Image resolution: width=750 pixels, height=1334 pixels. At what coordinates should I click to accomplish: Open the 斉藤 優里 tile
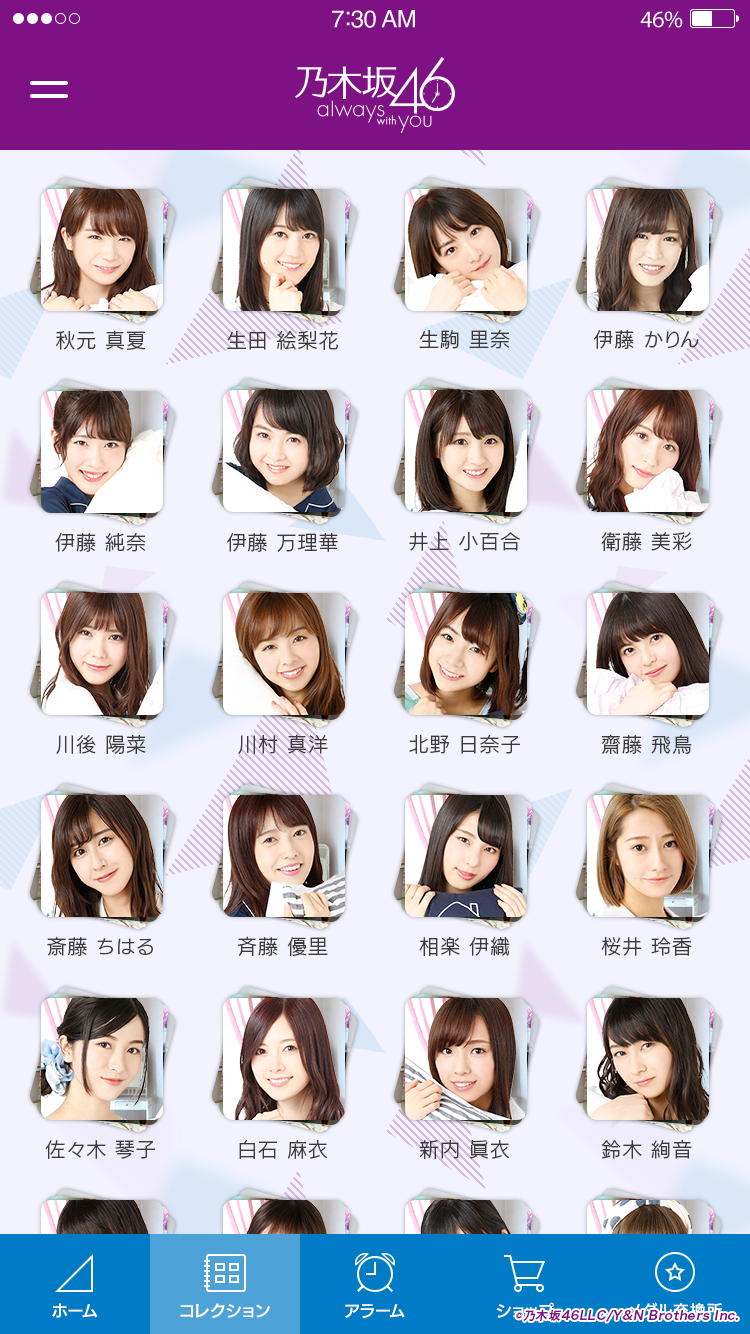[x=284, y=856]
